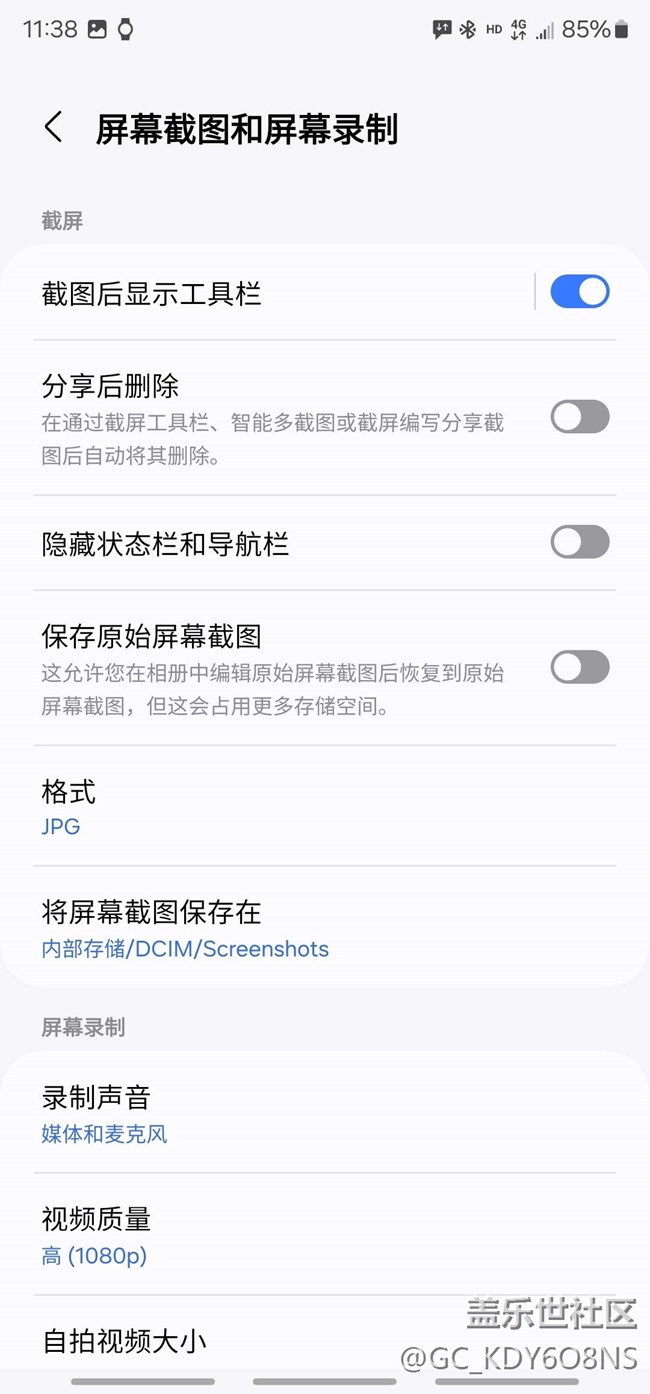Go back using the header arrow
650x1394 pixels.
coord(53,128)
